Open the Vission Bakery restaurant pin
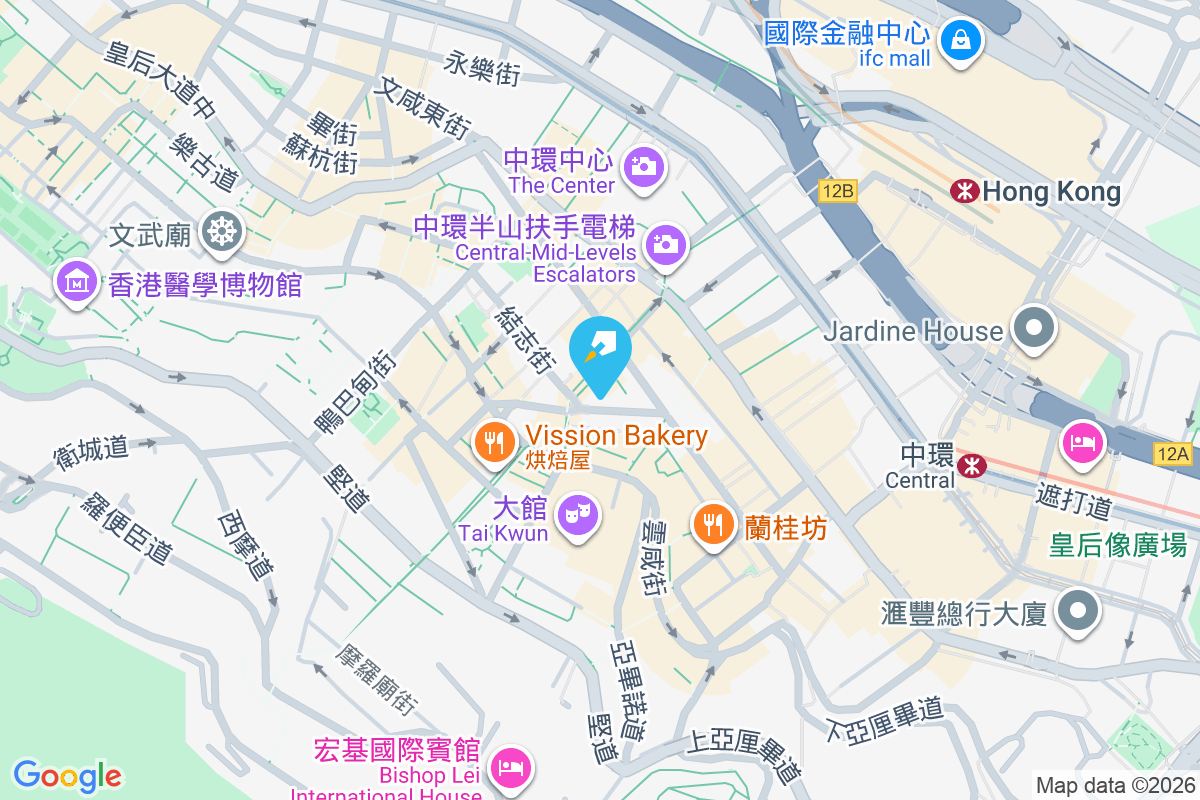This screenshot has height=800, width=1200. 494,441
